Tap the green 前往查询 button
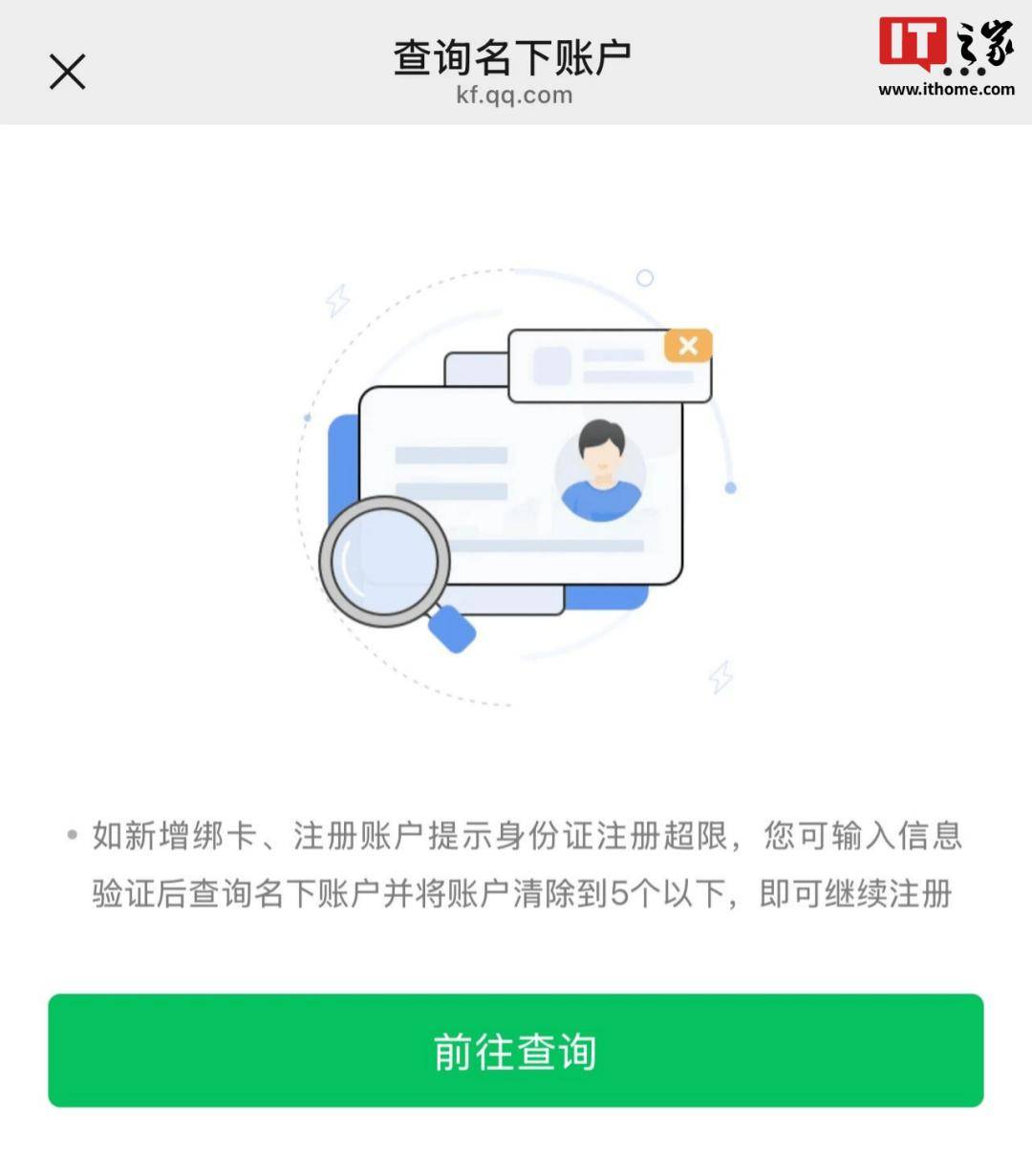Screen dimensions: 1032x1176 click(516, 1051)
